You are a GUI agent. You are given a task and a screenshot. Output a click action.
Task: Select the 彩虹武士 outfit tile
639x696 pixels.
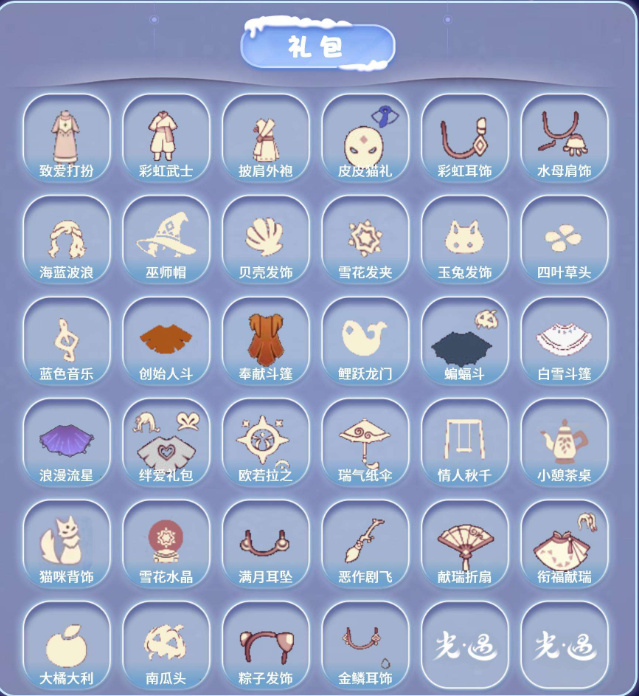166,139
